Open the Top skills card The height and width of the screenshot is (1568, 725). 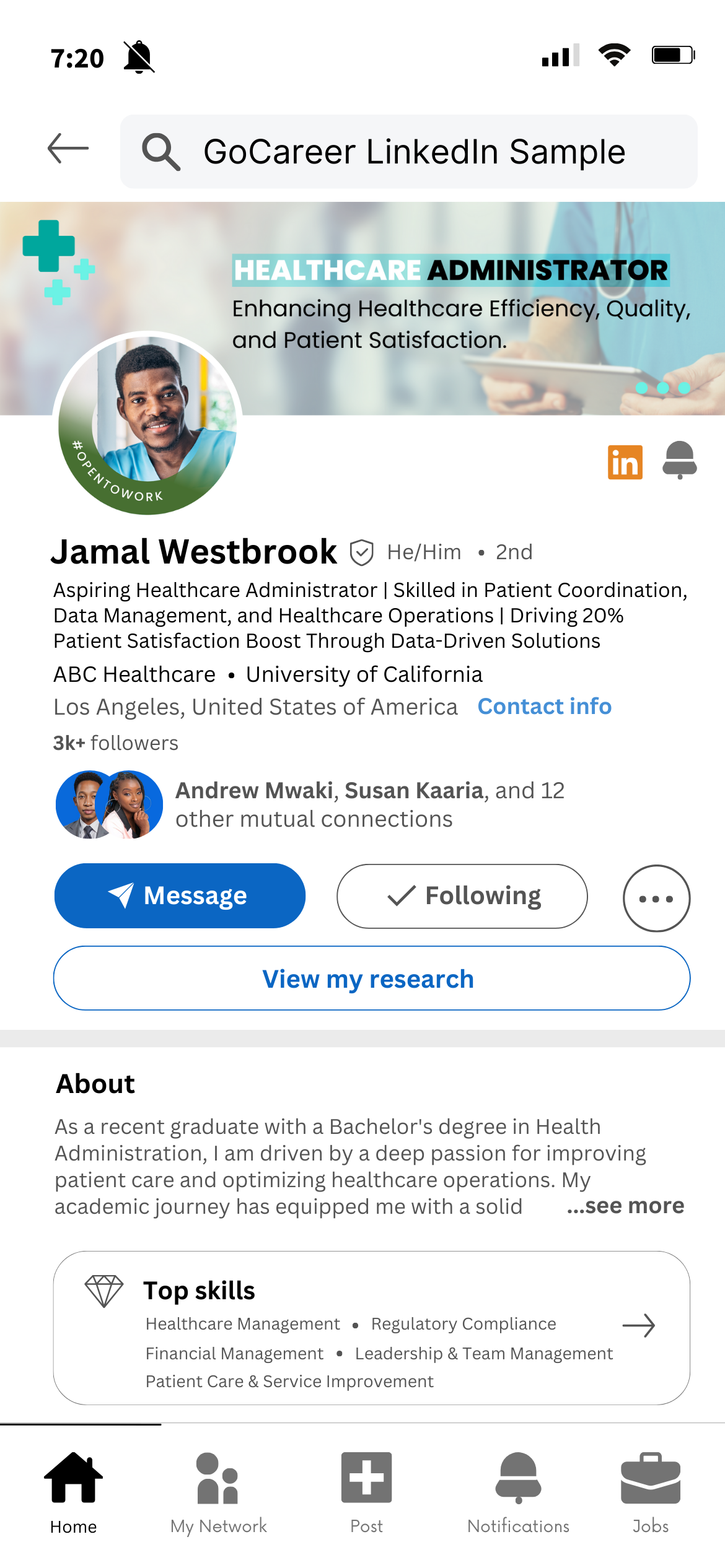pos(372,1327)
